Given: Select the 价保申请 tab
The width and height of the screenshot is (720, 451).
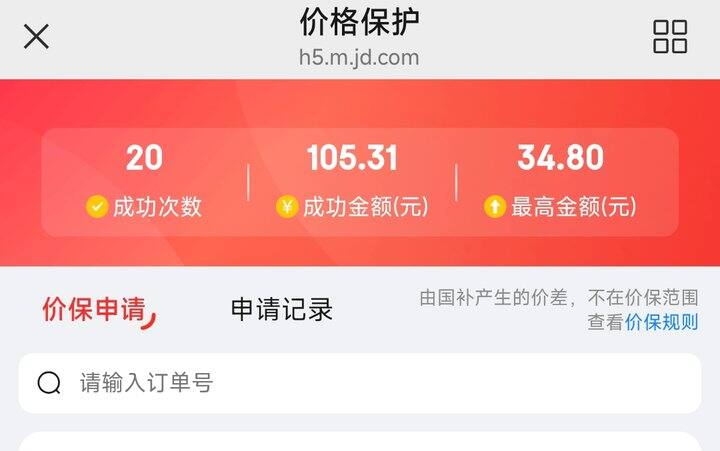Looking at the screenshot, I should 96,310.
